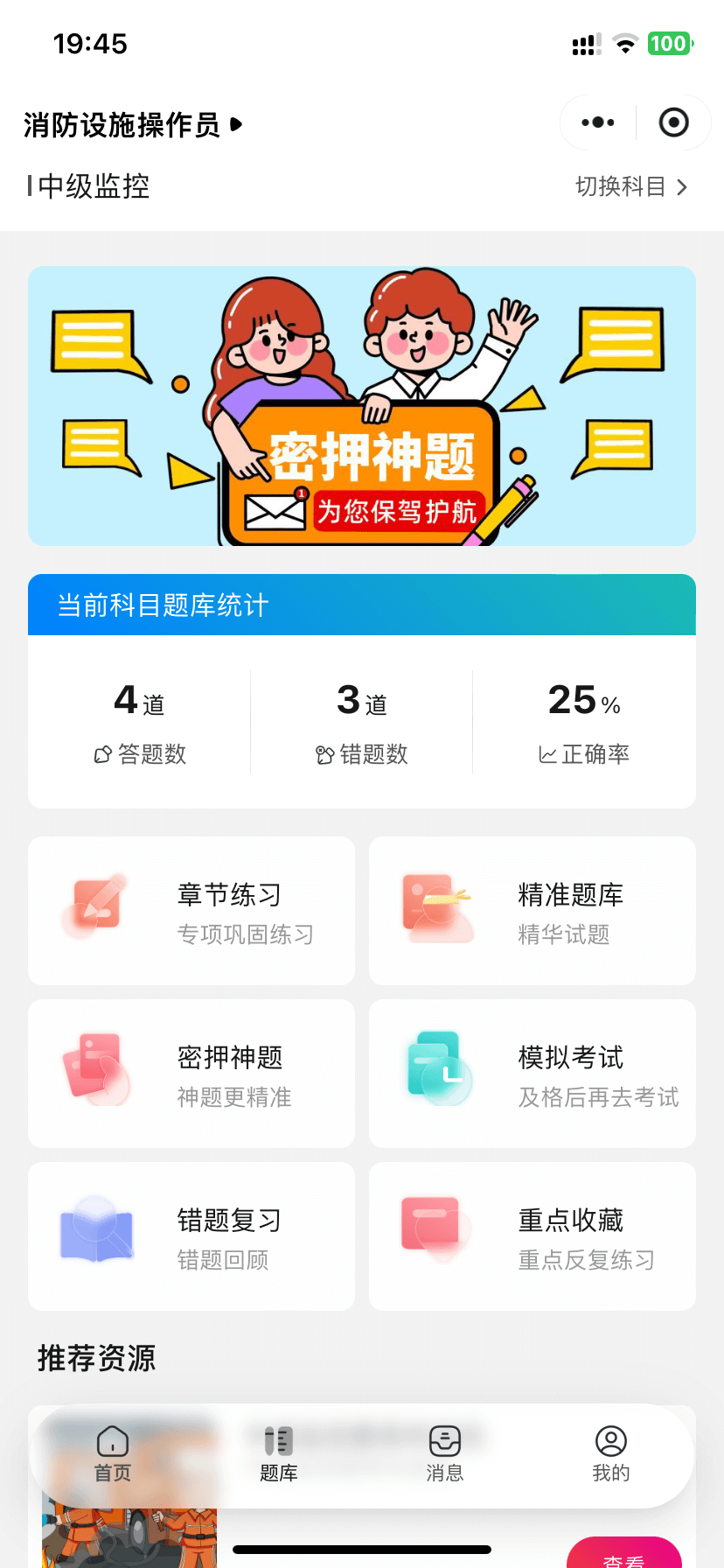The image size is (724, 1568).
Task: Open 章节练习 chapter practice
Action: (x=191, y=911)
